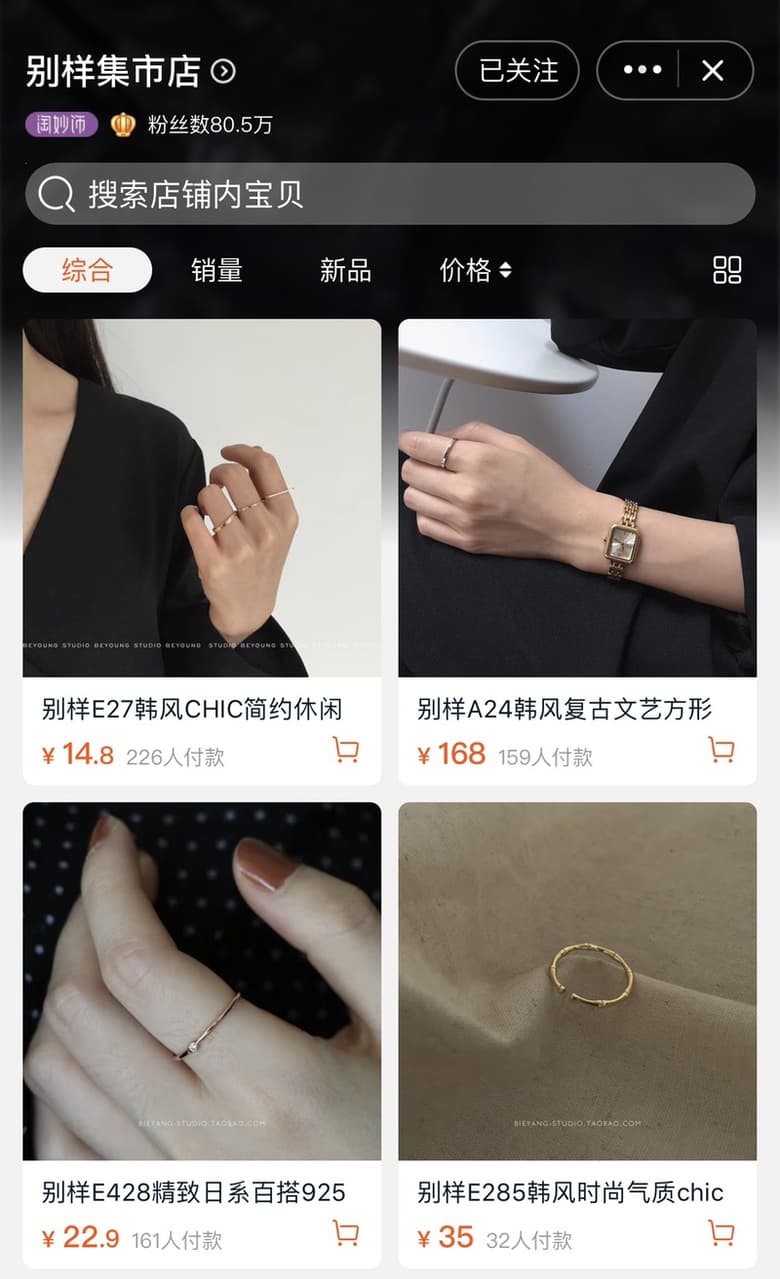Viewport: 780px width, 1279px height.
Task: Tap the 已关注 follow button
Action: [517, 71]
